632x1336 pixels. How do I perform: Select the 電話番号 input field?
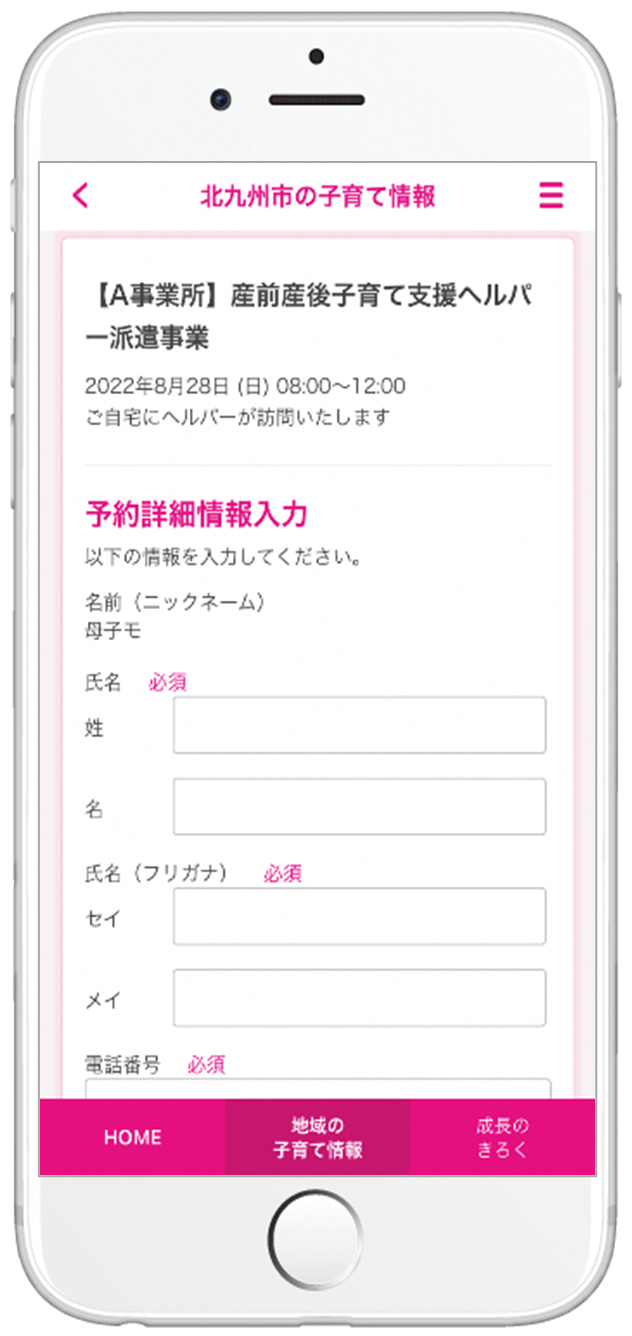pos(318,1089)
